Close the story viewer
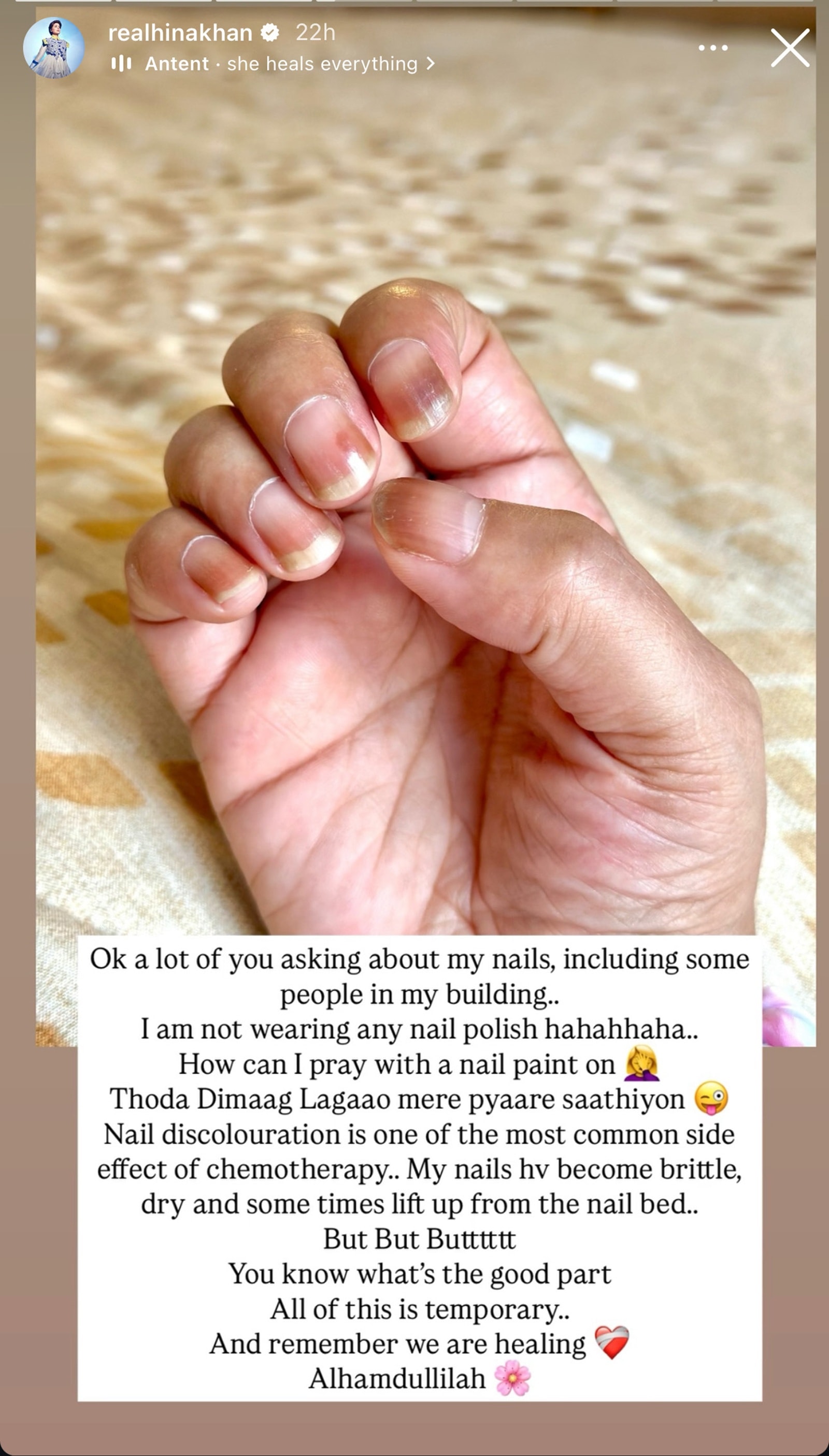This screenshot has height=1456, width=829. tap(790, 48)
